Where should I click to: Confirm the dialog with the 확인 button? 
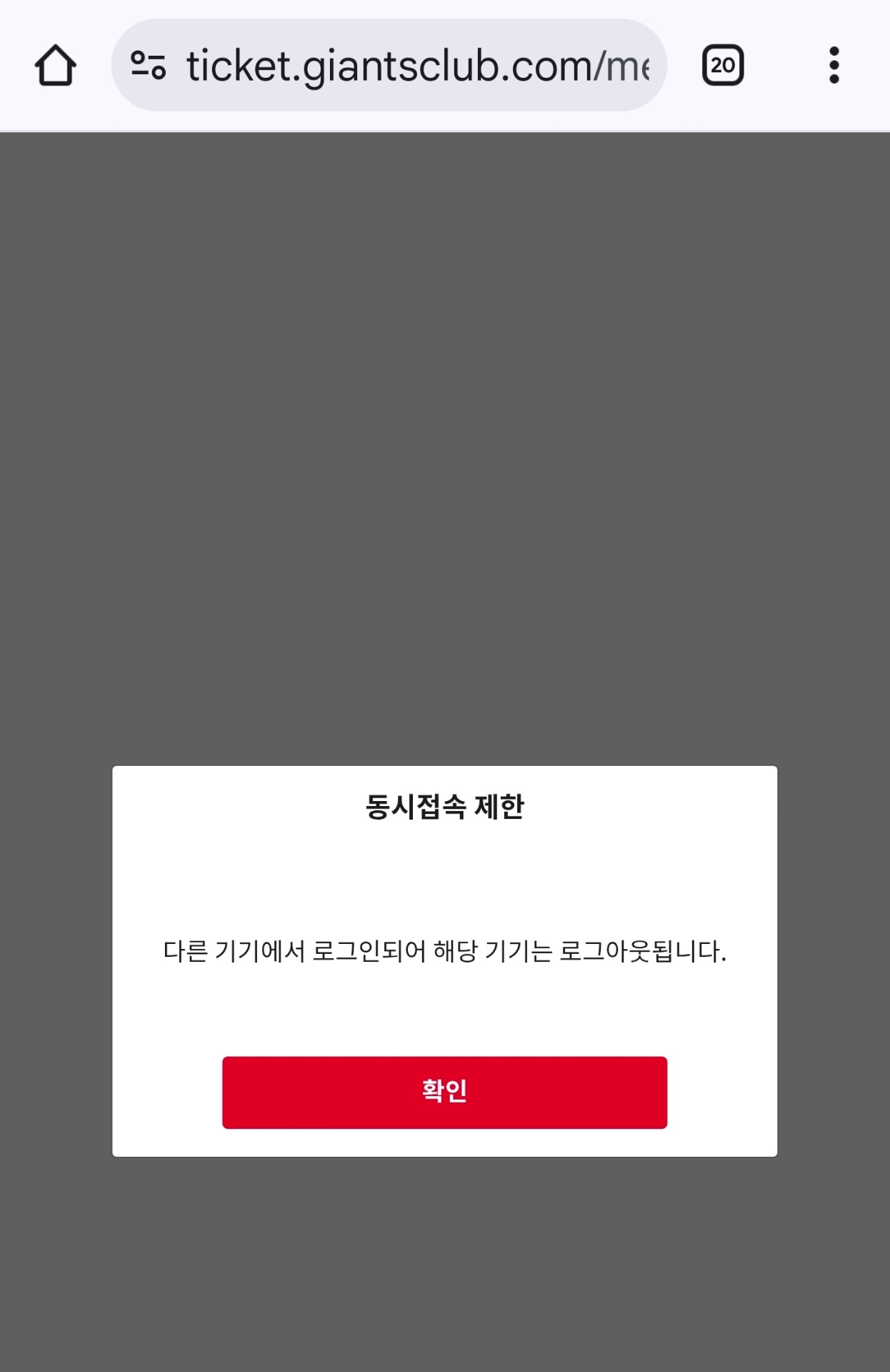click(x=444, y=1092)
